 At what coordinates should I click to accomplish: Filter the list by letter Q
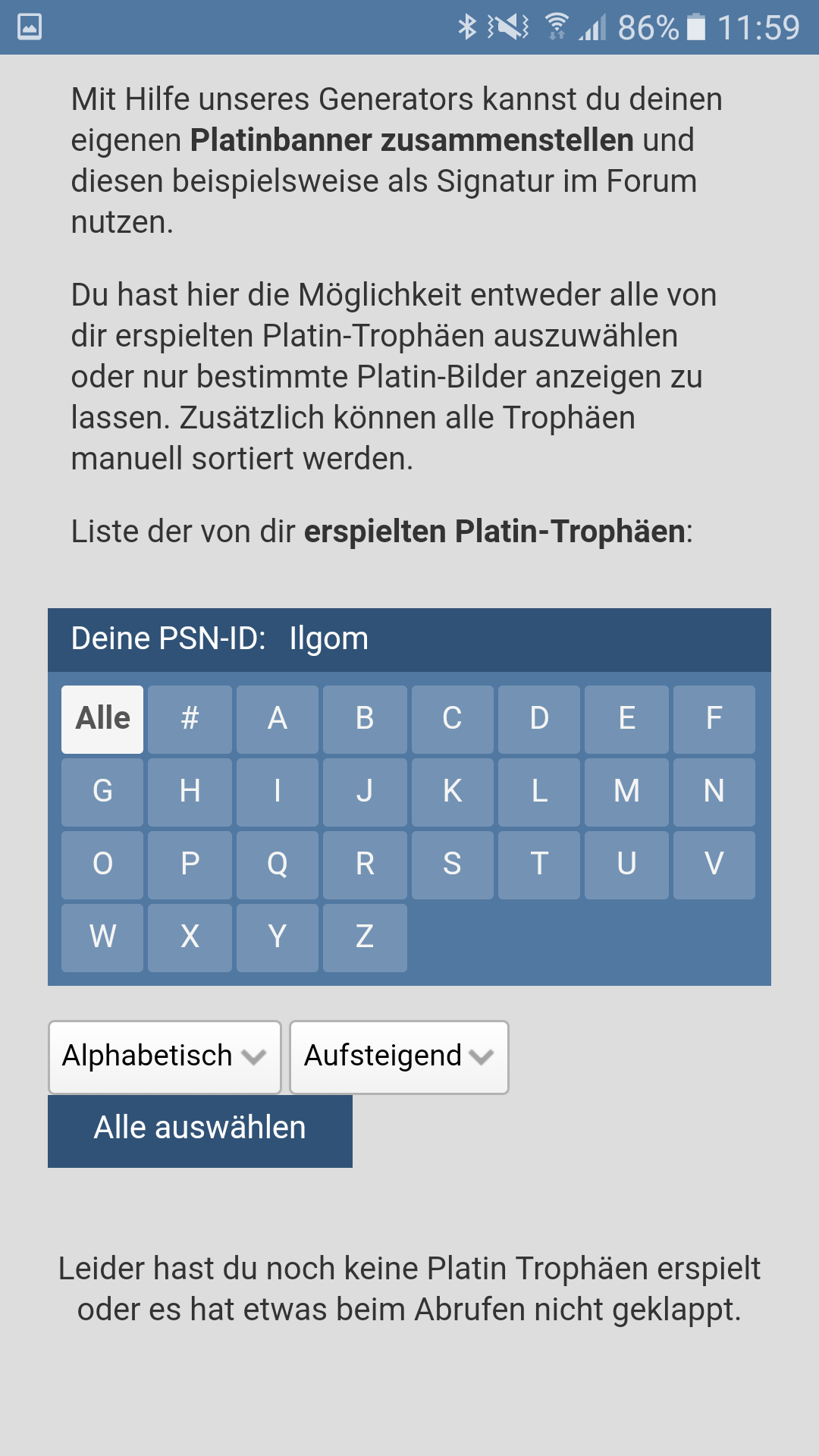(278, 864)
